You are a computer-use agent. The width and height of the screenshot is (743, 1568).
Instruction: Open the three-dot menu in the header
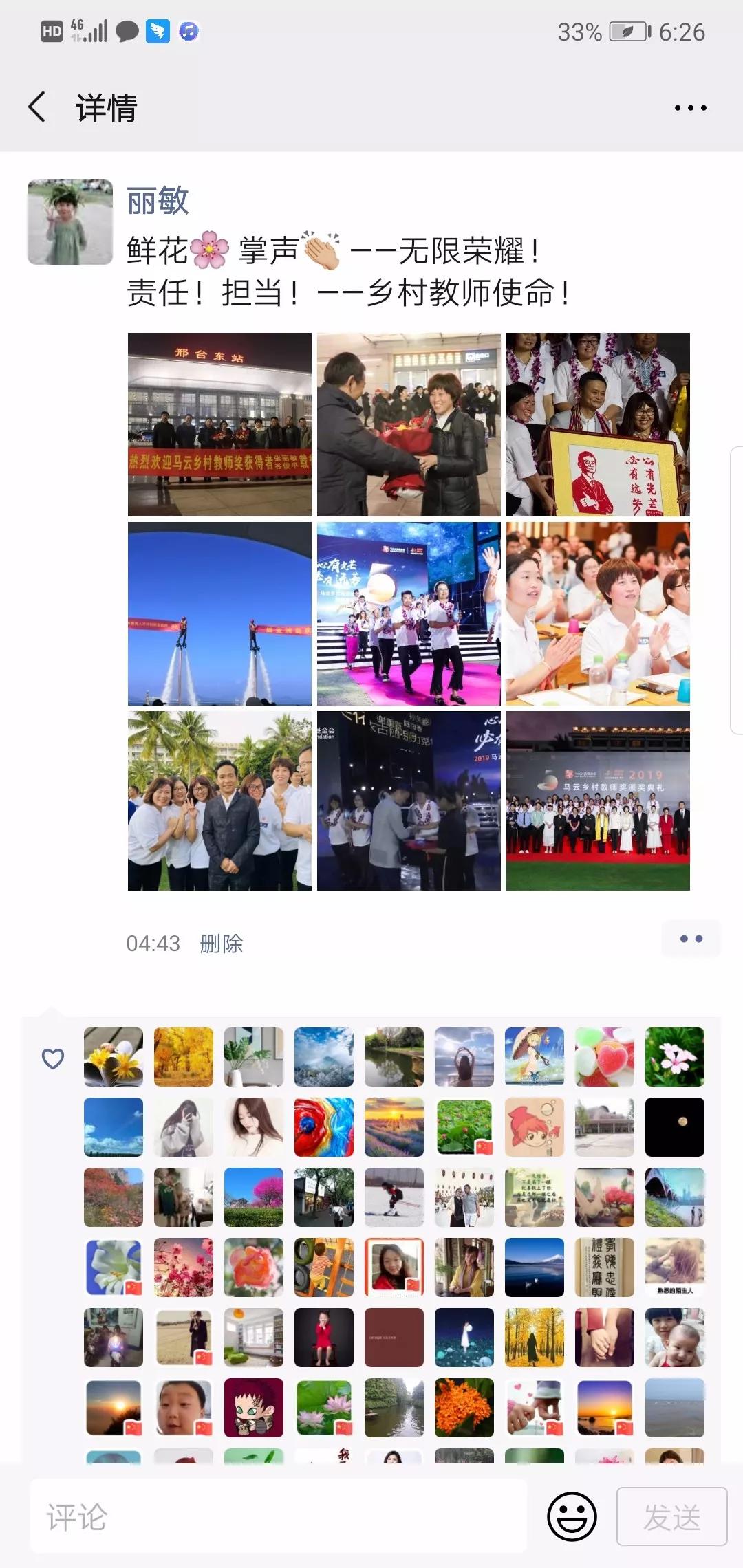(690, 108)
